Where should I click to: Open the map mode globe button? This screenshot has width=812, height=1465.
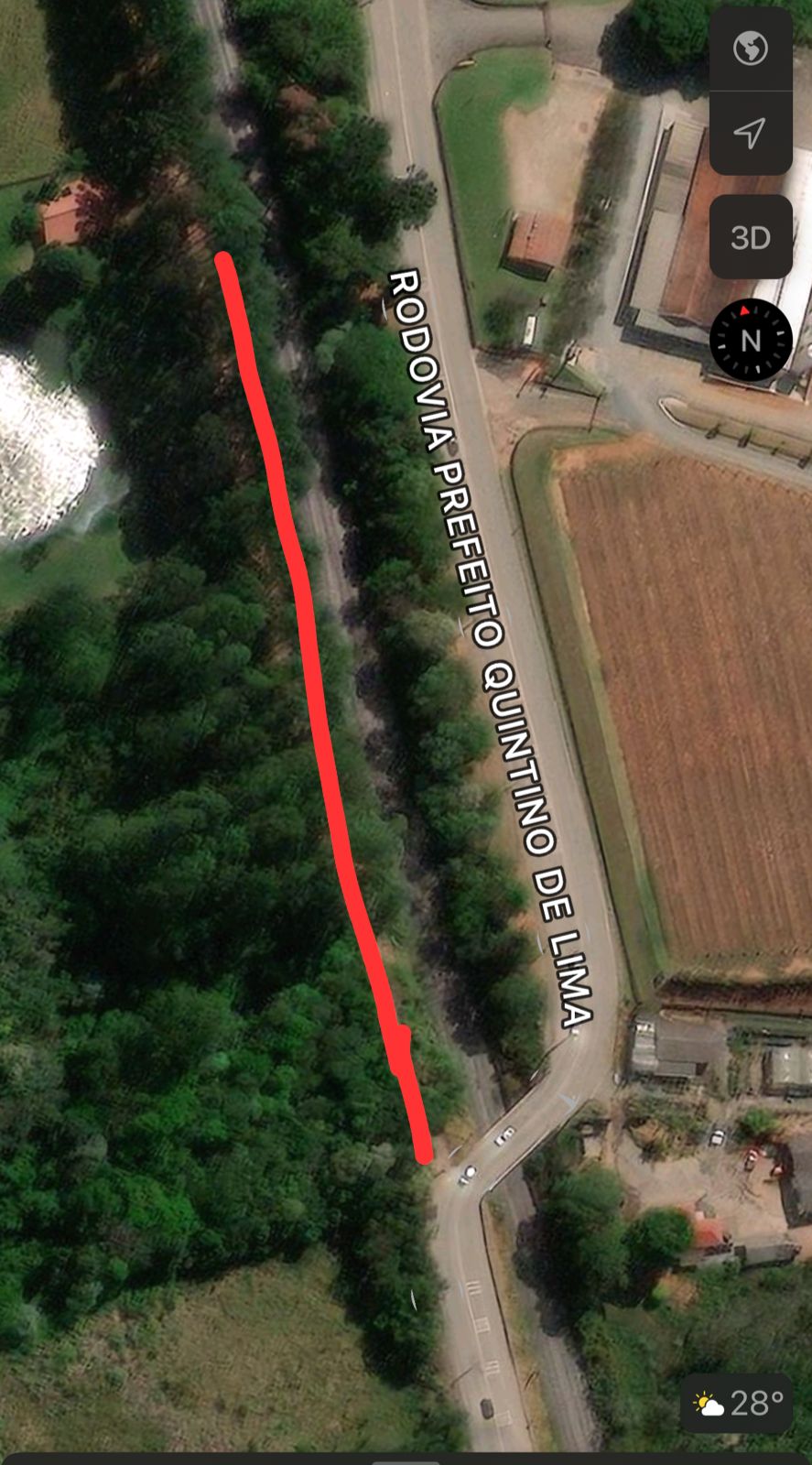(x=750, y=49)
